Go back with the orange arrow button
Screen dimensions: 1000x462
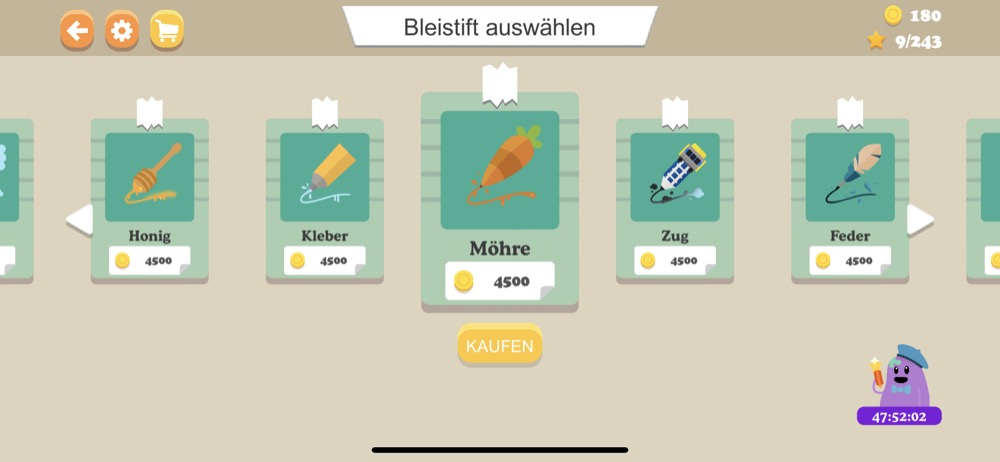[x=77, y=32]
